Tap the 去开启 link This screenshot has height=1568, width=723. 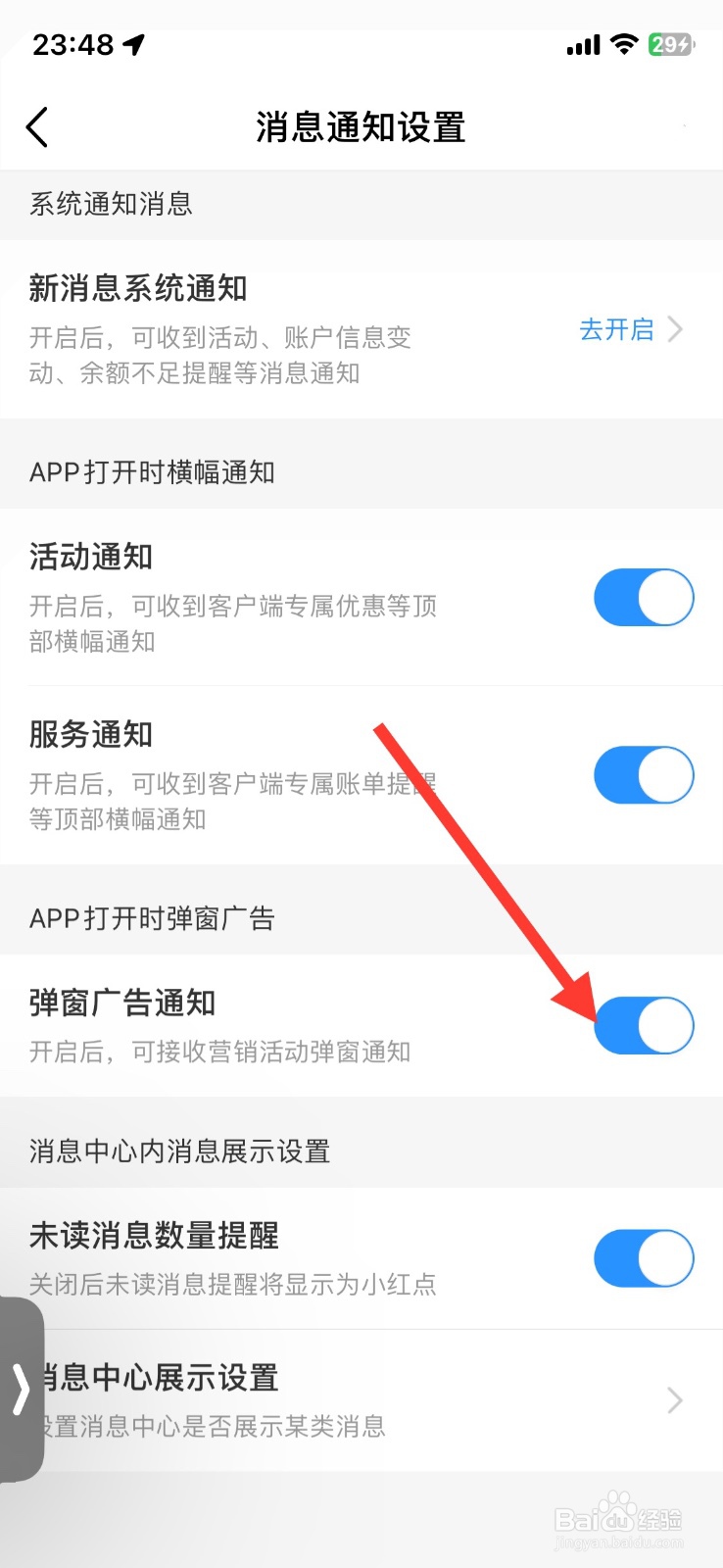617,329
